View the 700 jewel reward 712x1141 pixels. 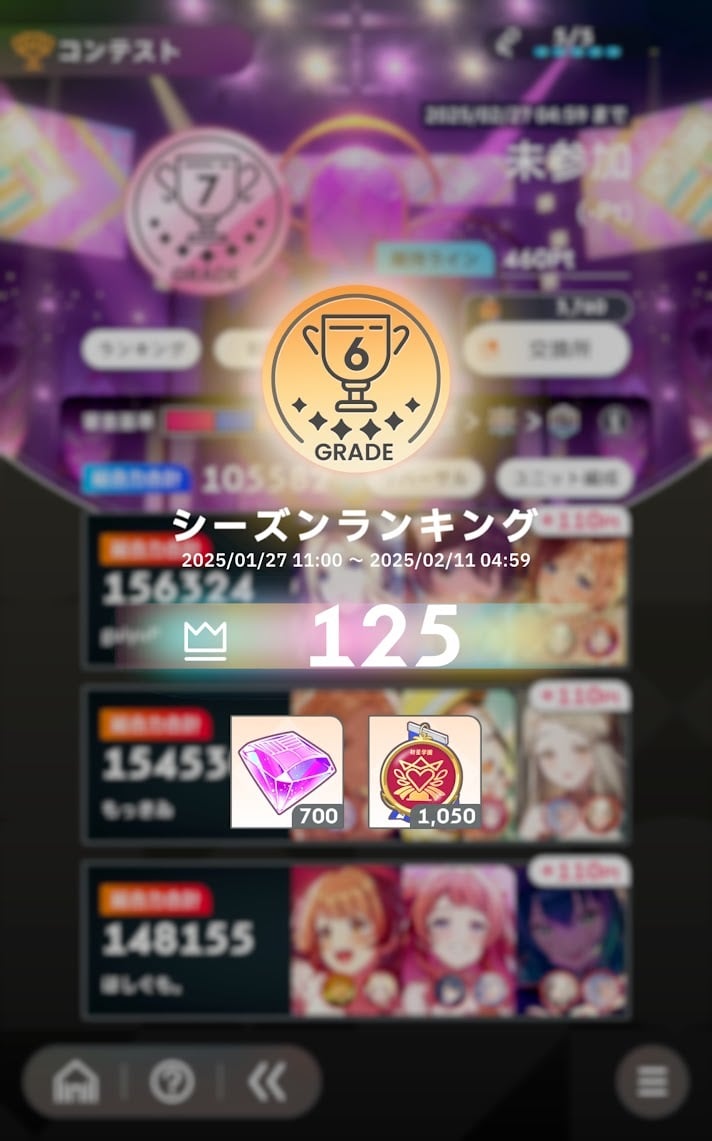click(287, 773)
